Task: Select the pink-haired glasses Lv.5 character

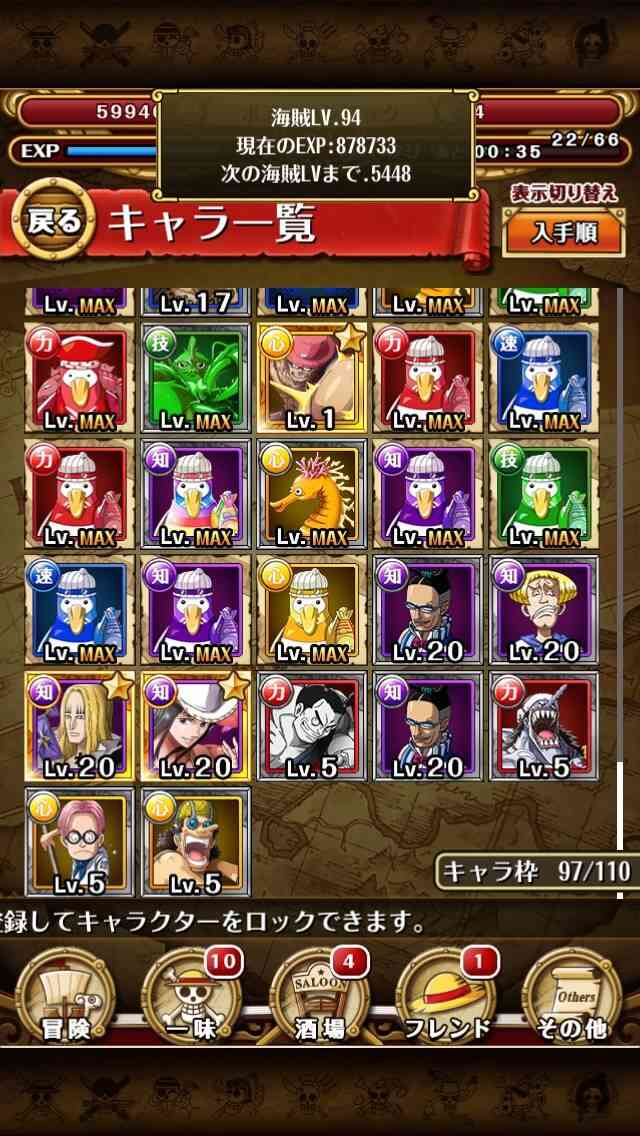Action: coord(80,842)
